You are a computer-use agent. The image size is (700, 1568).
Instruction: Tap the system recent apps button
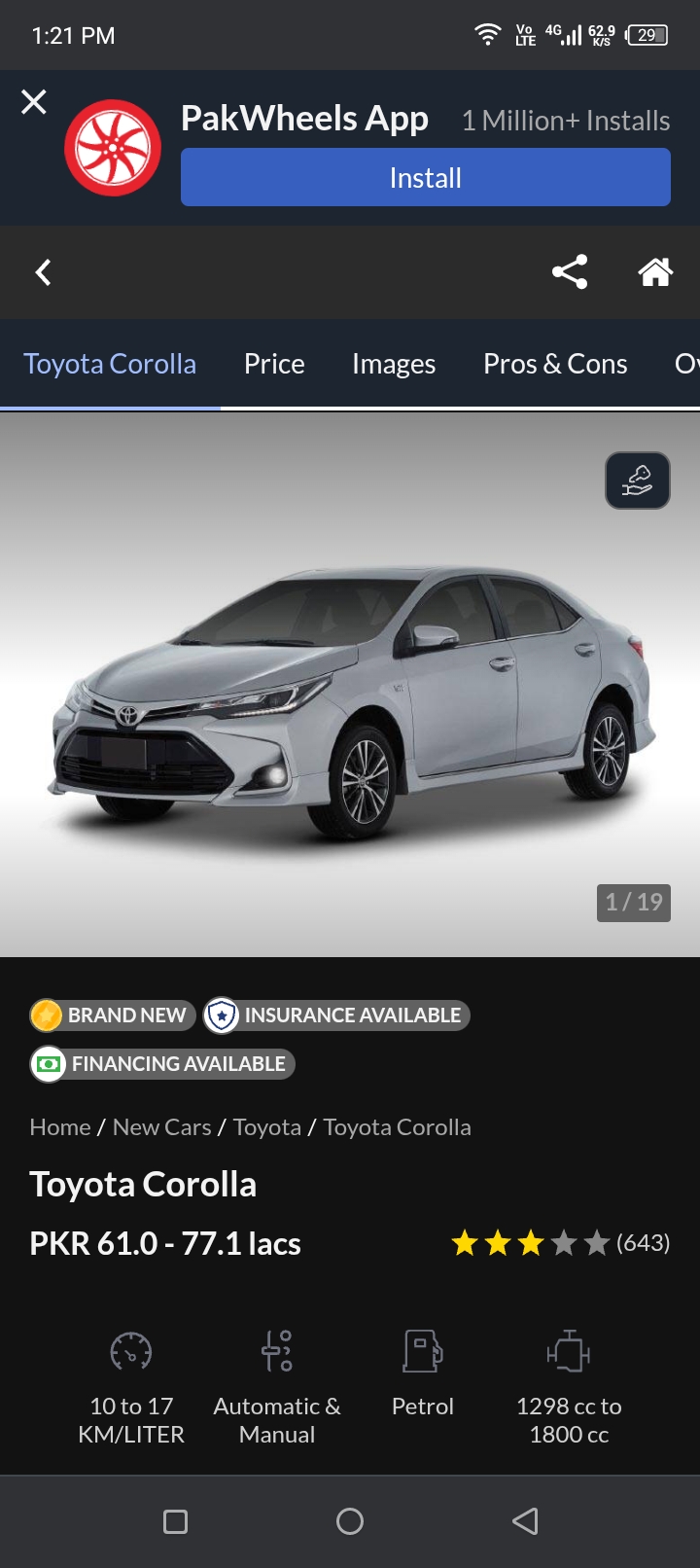pos(176,1521)
